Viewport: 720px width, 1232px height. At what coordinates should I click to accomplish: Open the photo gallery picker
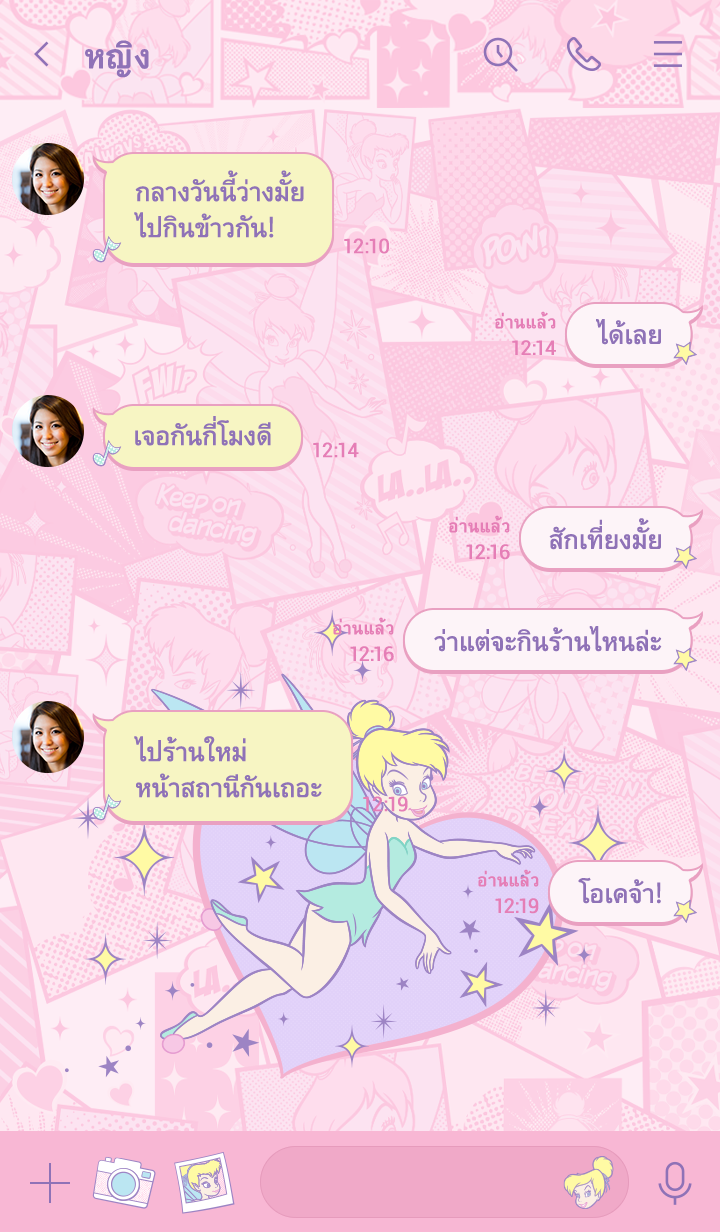204,1182
